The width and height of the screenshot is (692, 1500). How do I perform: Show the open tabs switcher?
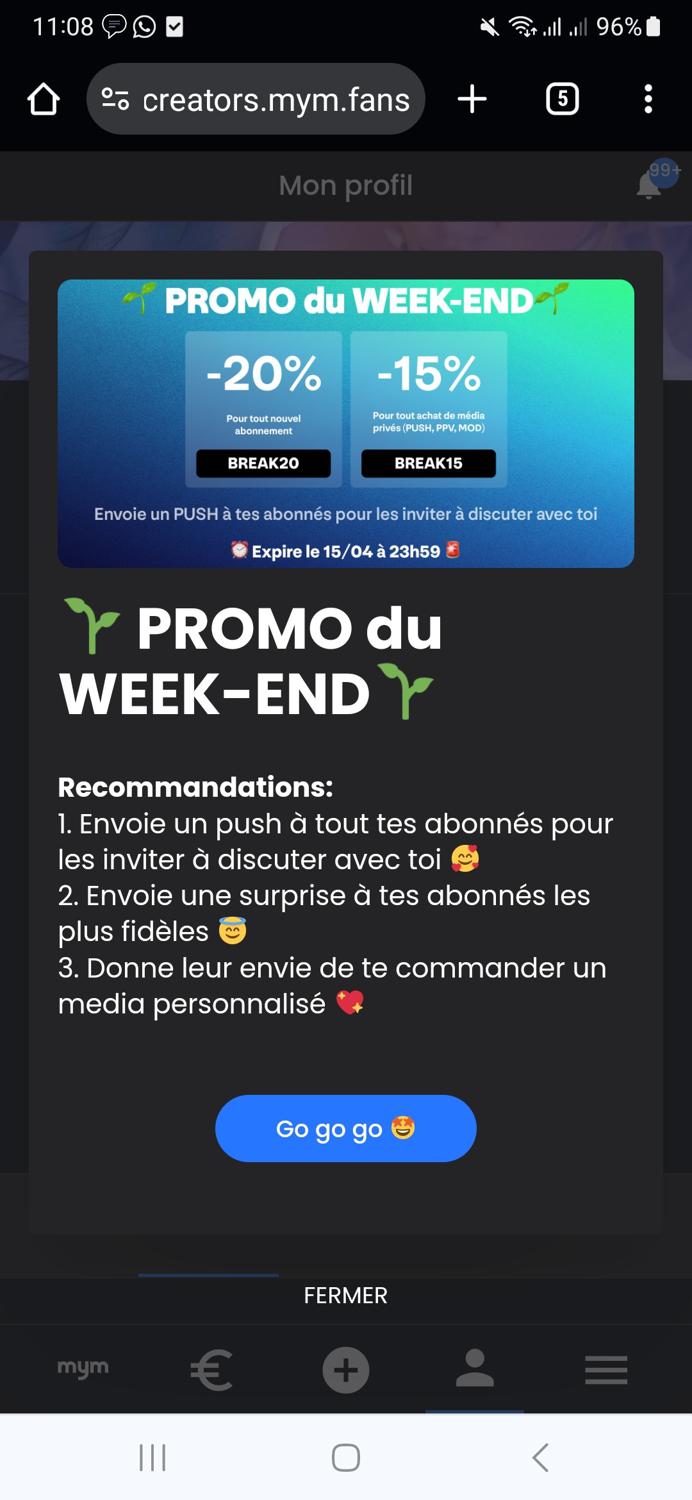click(562, 99)
